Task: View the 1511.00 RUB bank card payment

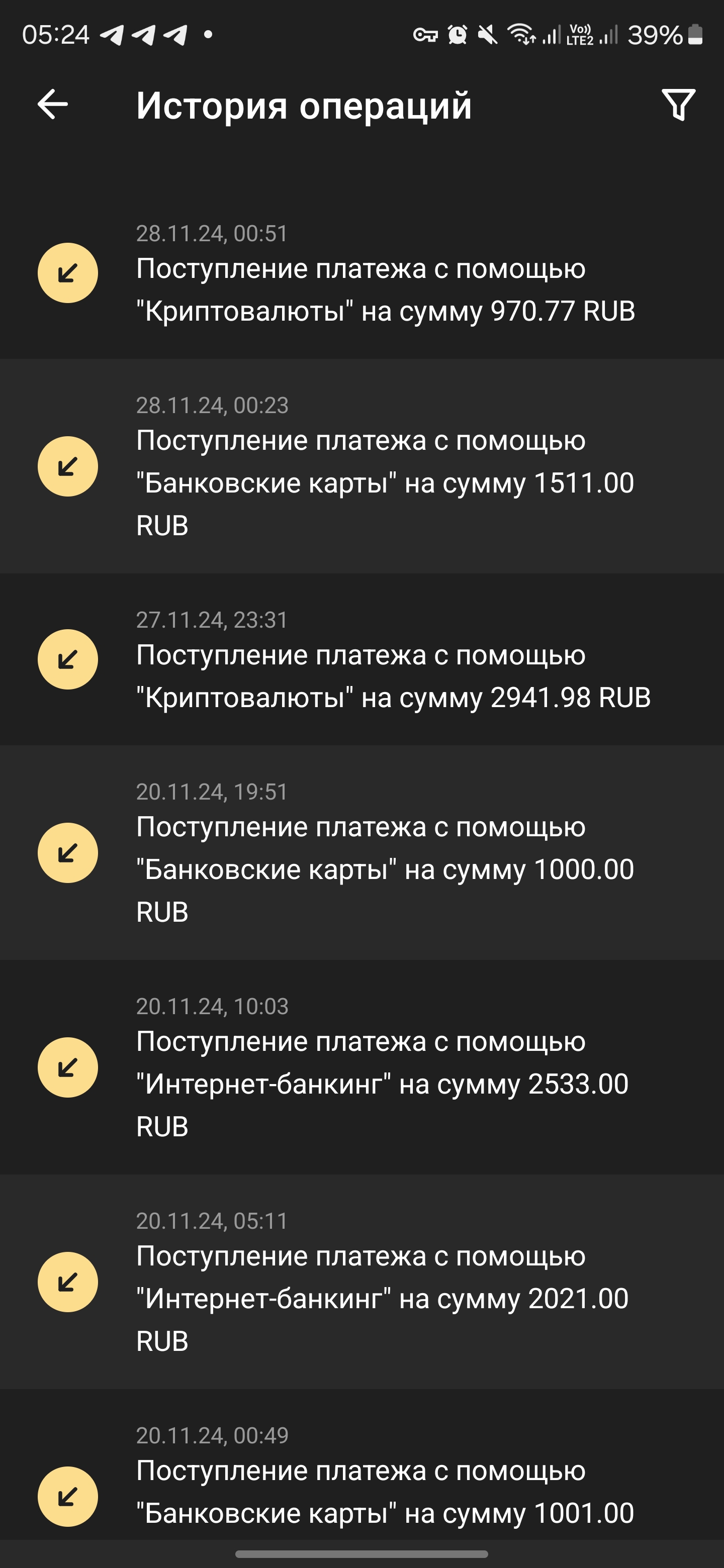Action: pyautogui.click(x=361, y=466)
